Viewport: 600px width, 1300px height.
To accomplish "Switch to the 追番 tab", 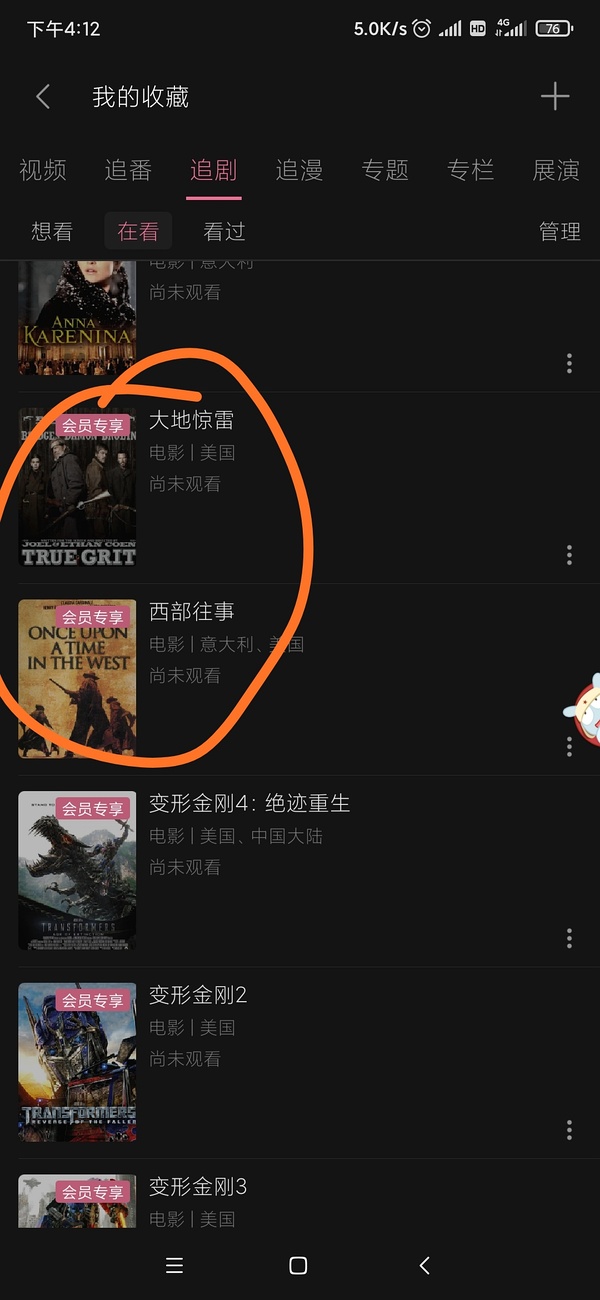I will [128, 170].
